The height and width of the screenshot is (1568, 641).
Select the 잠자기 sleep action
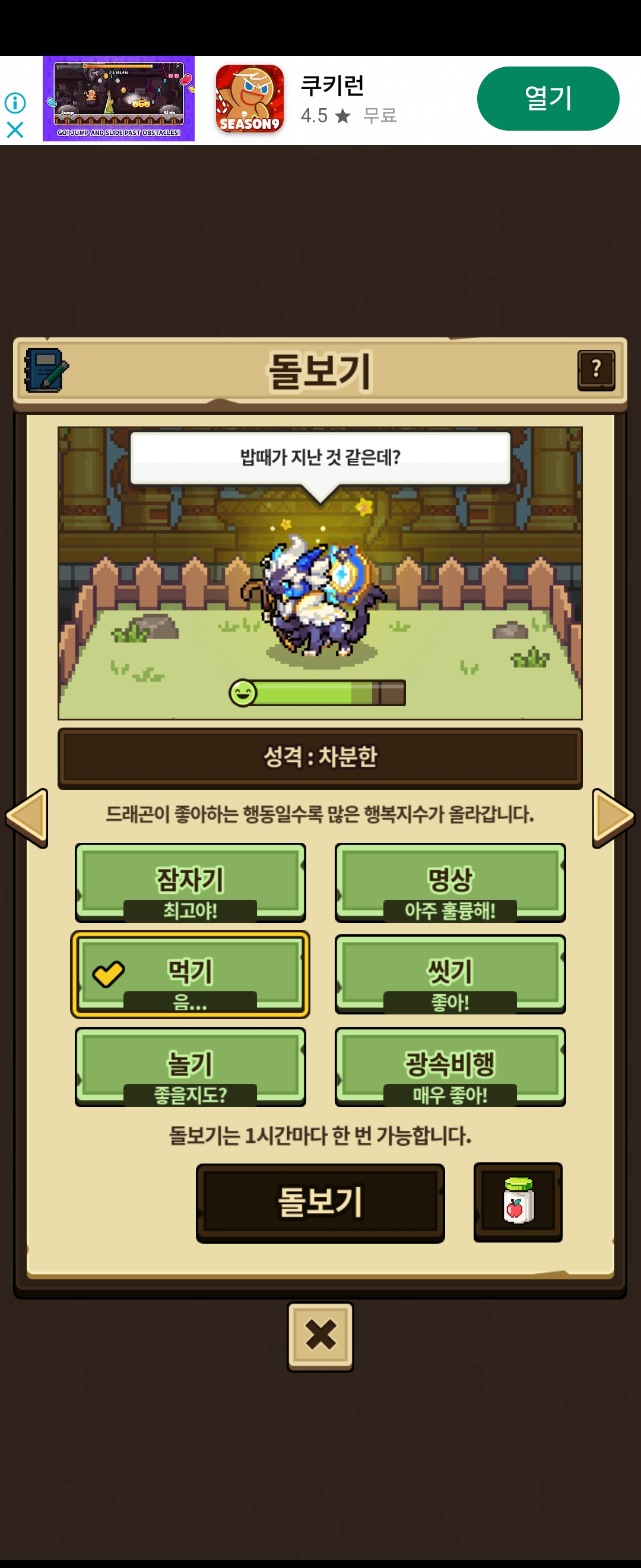coord(191,881)
